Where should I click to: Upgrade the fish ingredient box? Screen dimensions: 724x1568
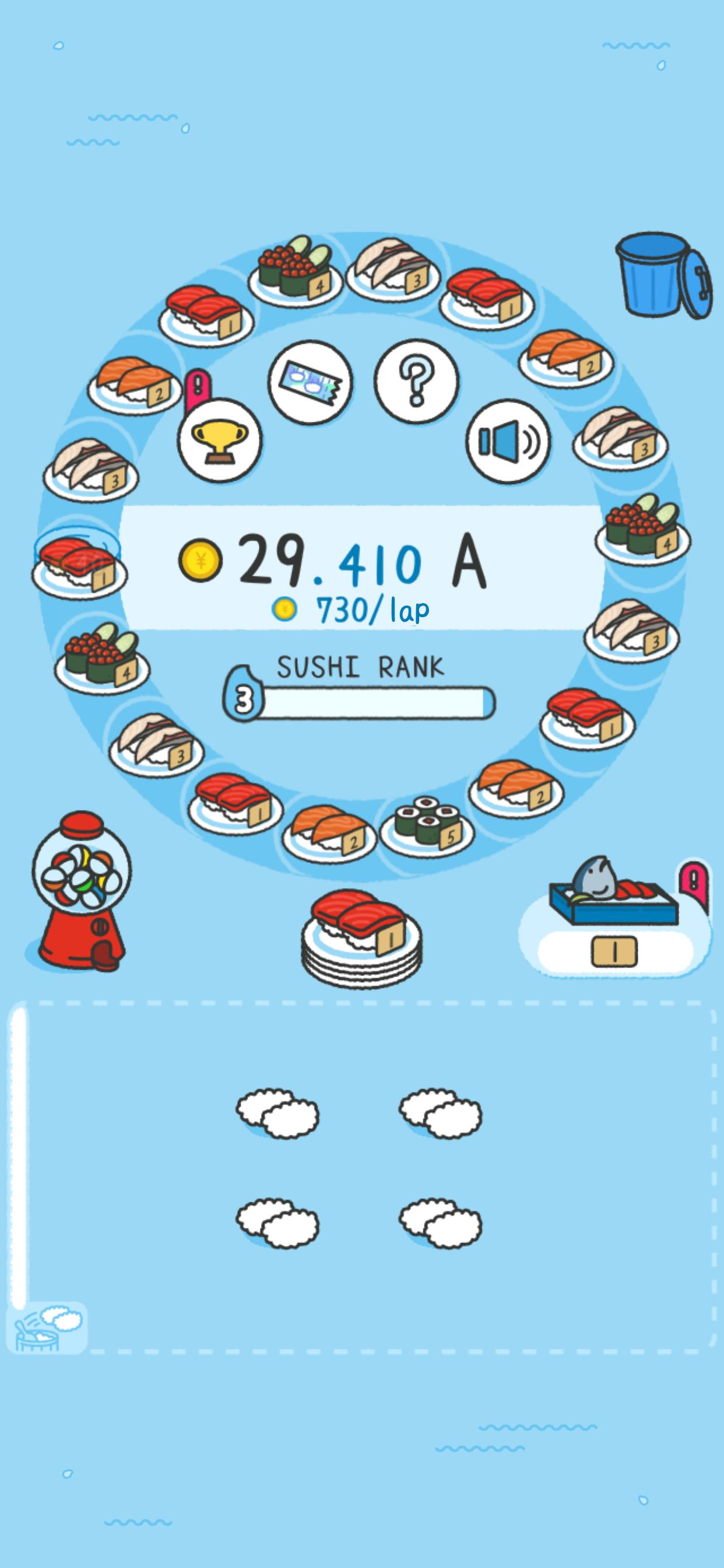(614, 916)
